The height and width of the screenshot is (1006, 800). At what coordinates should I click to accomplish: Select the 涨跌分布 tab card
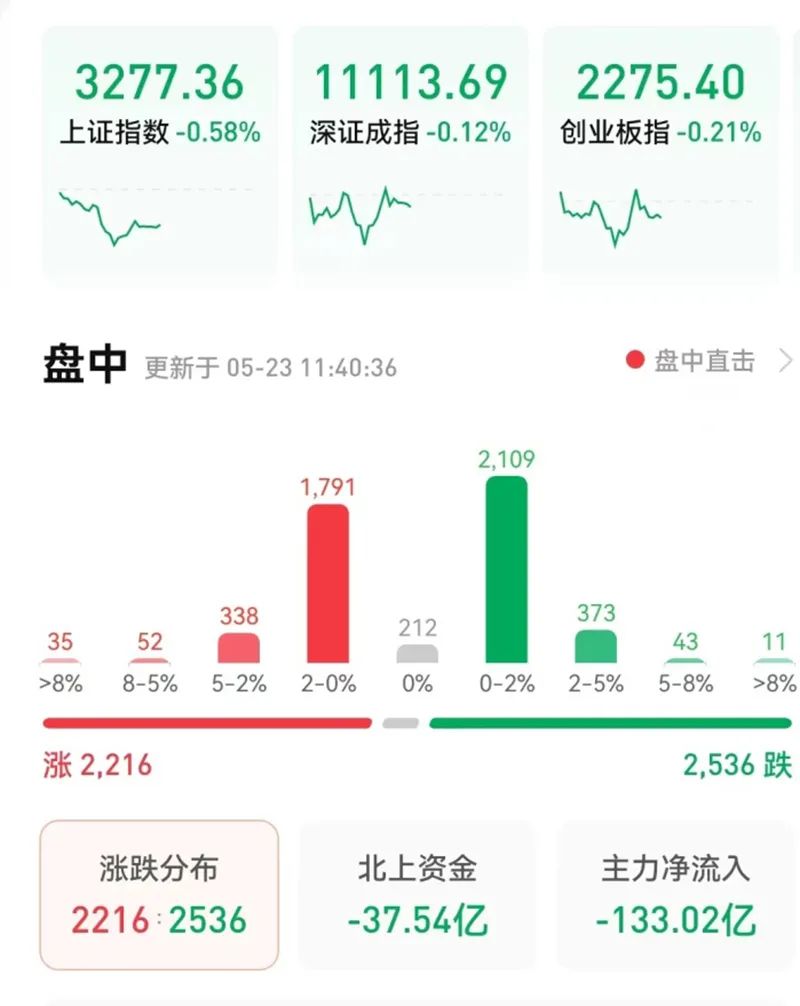(x=159, y=895)
